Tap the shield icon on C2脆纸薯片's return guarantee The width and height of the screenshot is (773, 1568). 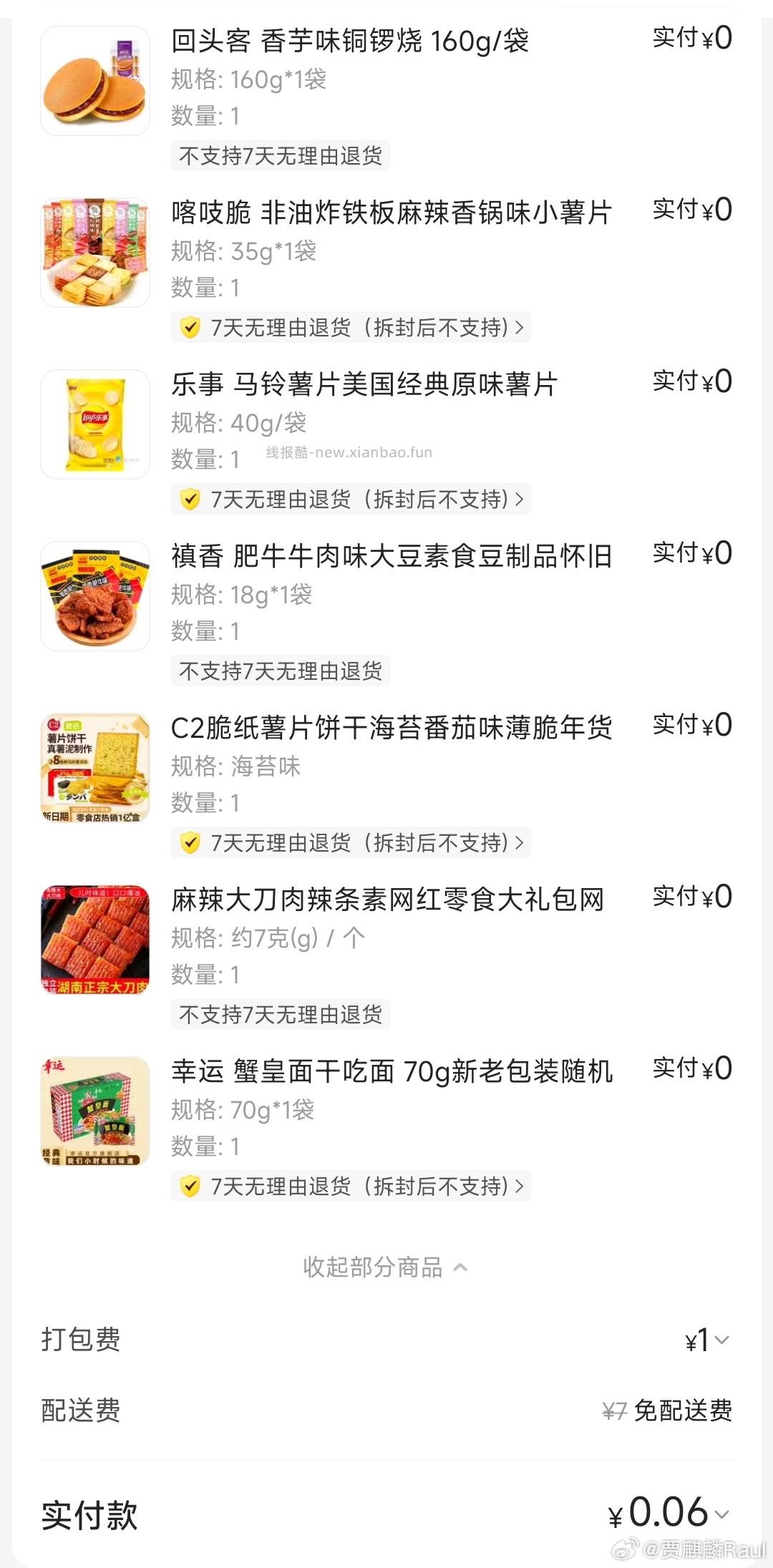pos(190,843)
